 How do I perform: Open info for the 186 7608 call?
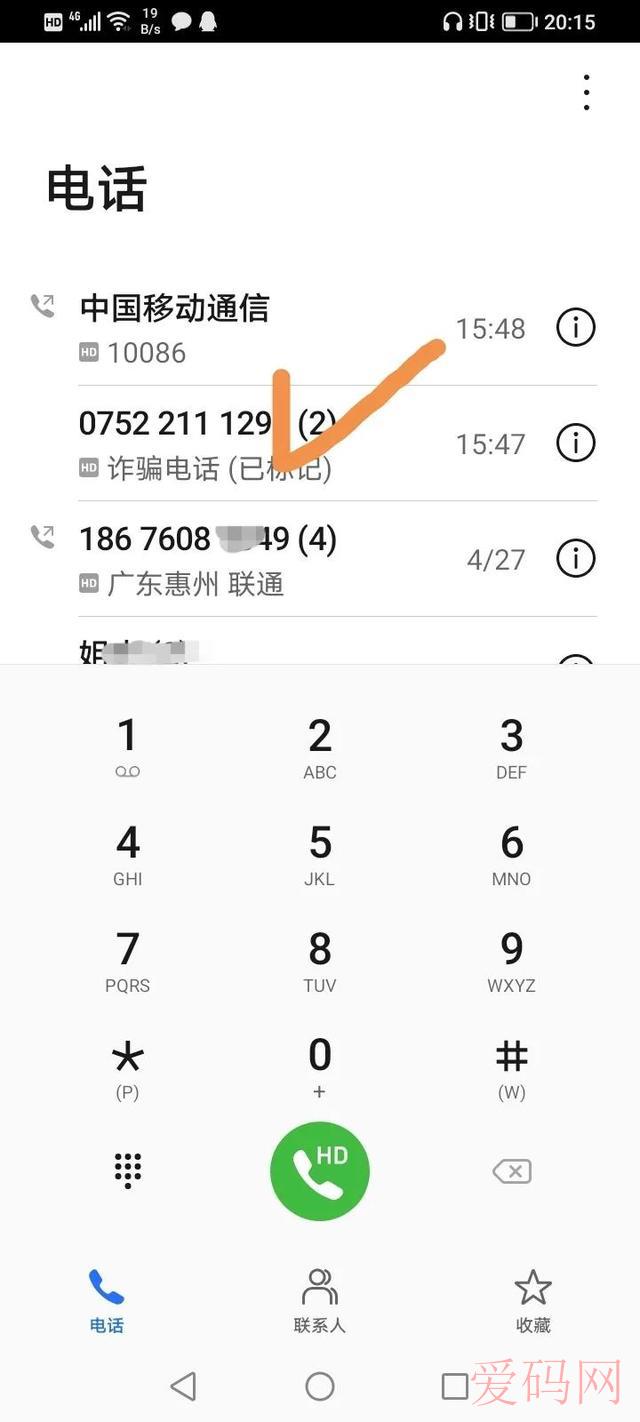pyautogui.click(x=575, y=558)
